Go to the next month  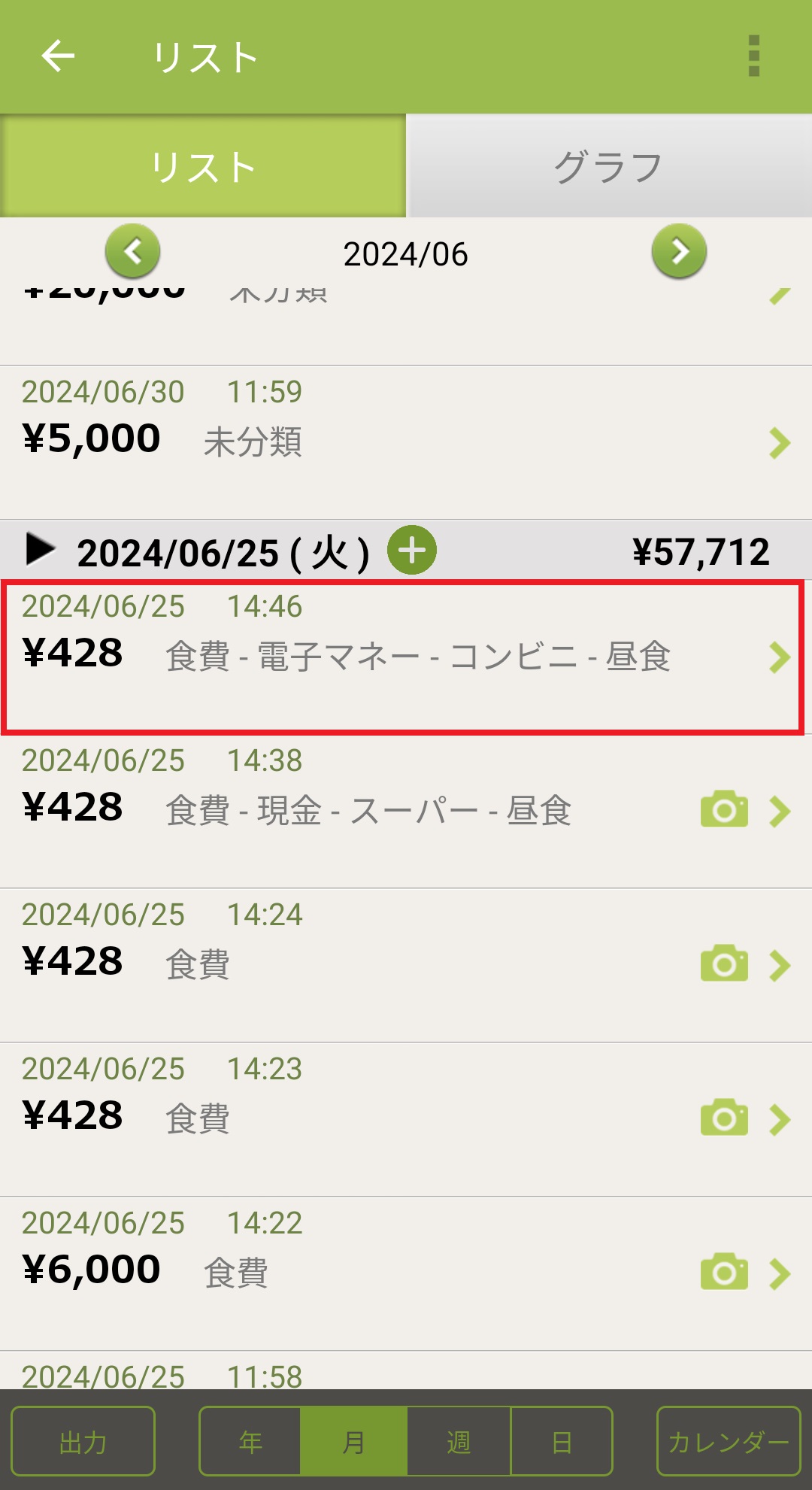679,251
